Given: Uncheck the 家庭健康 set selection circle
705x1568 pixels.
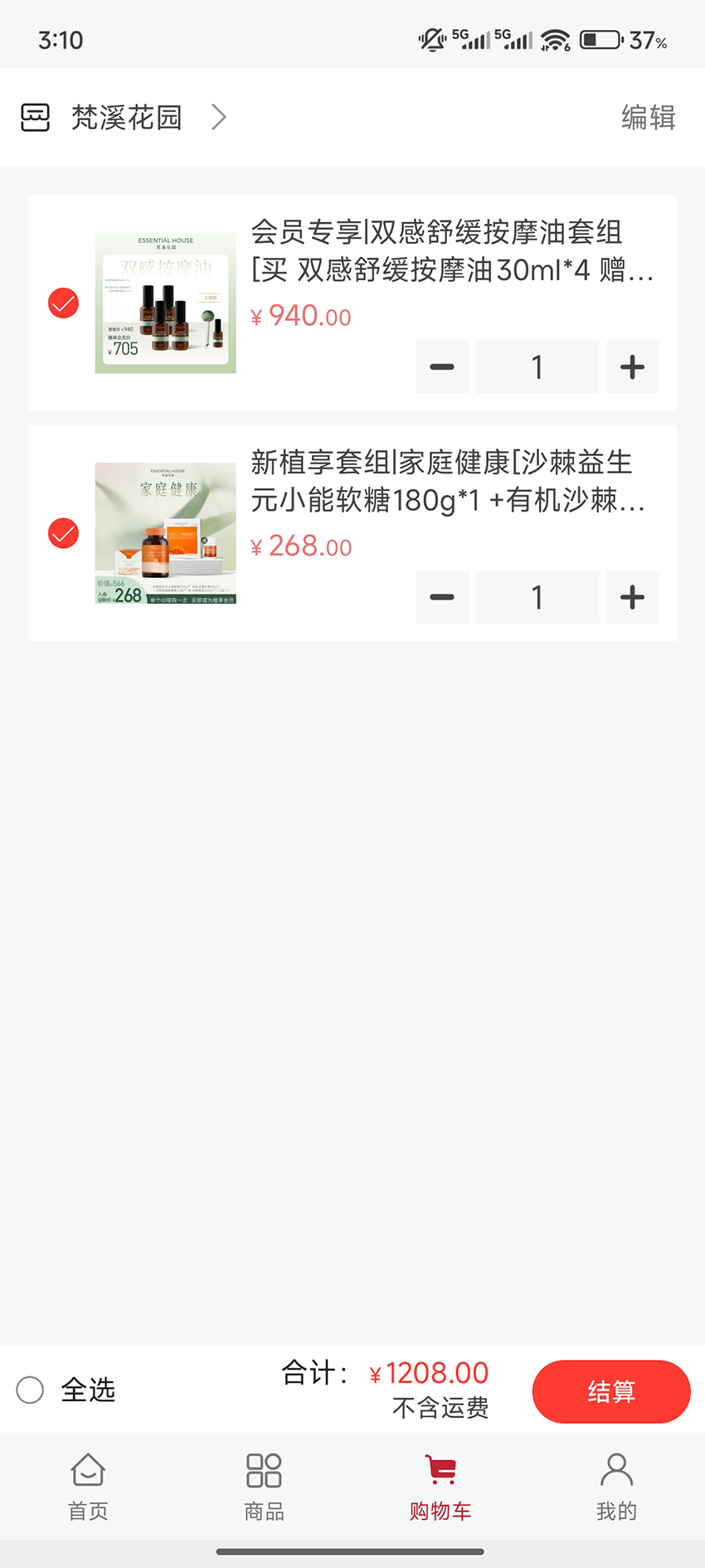Looking at the screenshot, I should coord(63,533).
